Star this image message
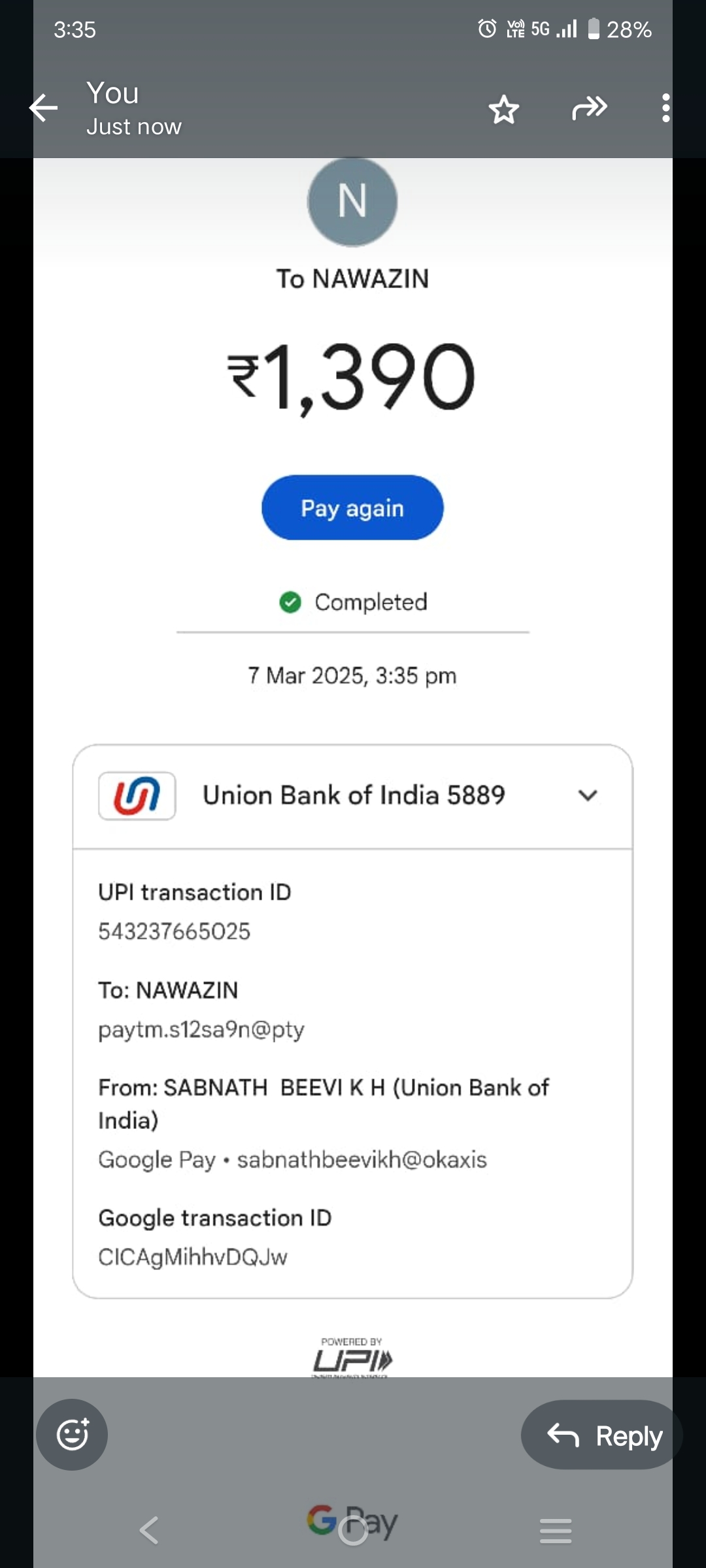 503,109
